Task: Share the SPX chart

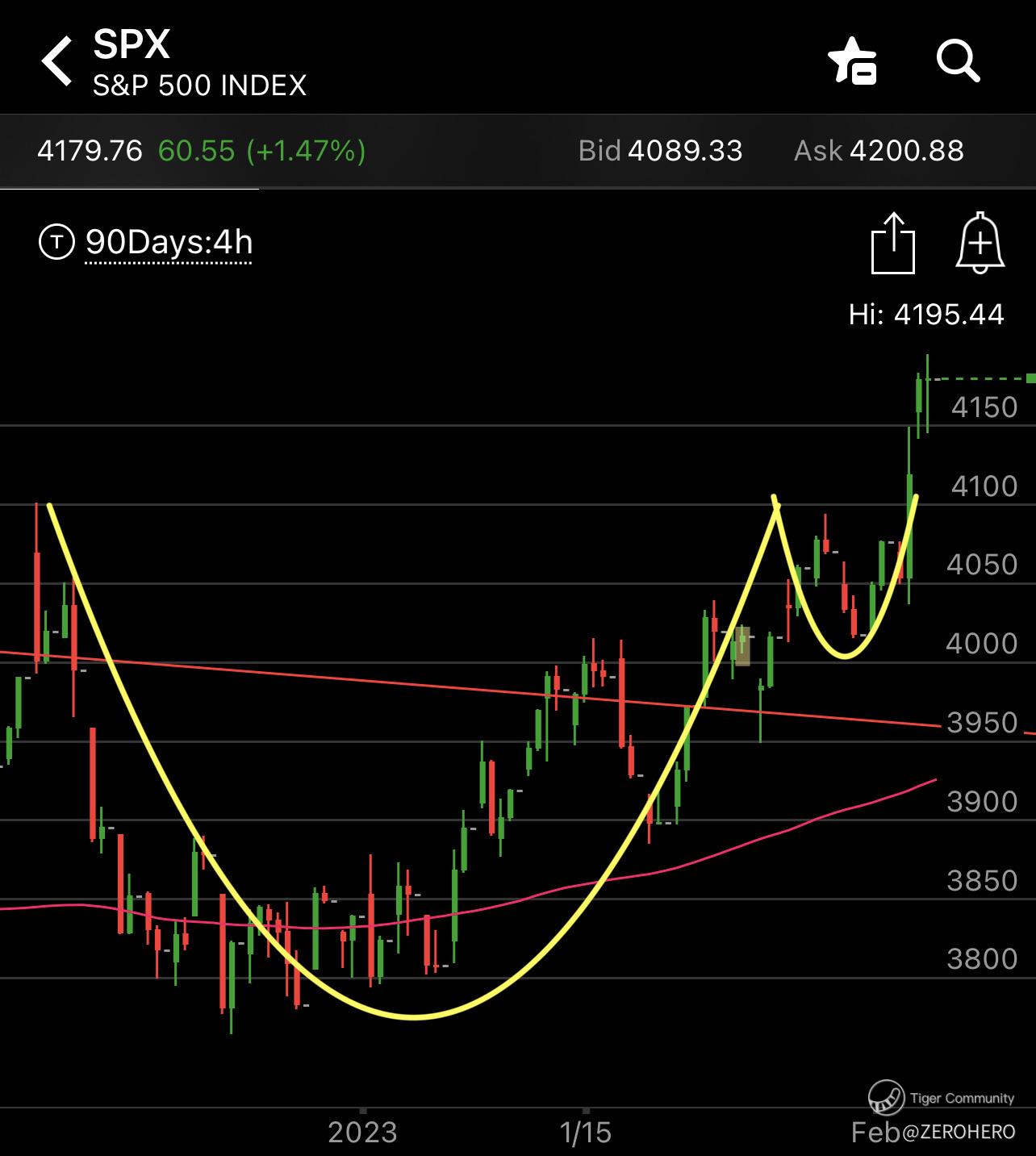Action: click(893, 244)
